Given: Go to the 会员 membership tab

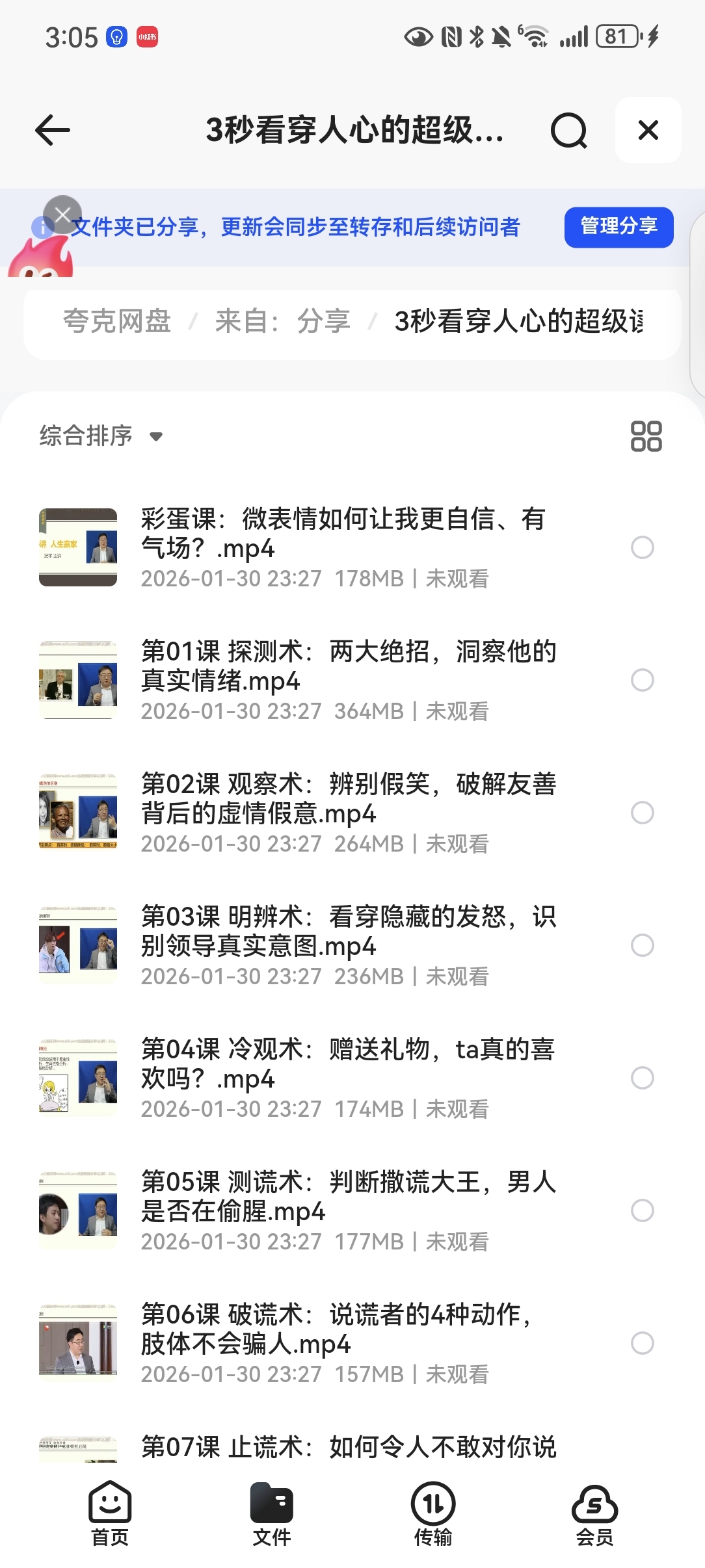Looking at the screenshot, I should pos(594,1513).
